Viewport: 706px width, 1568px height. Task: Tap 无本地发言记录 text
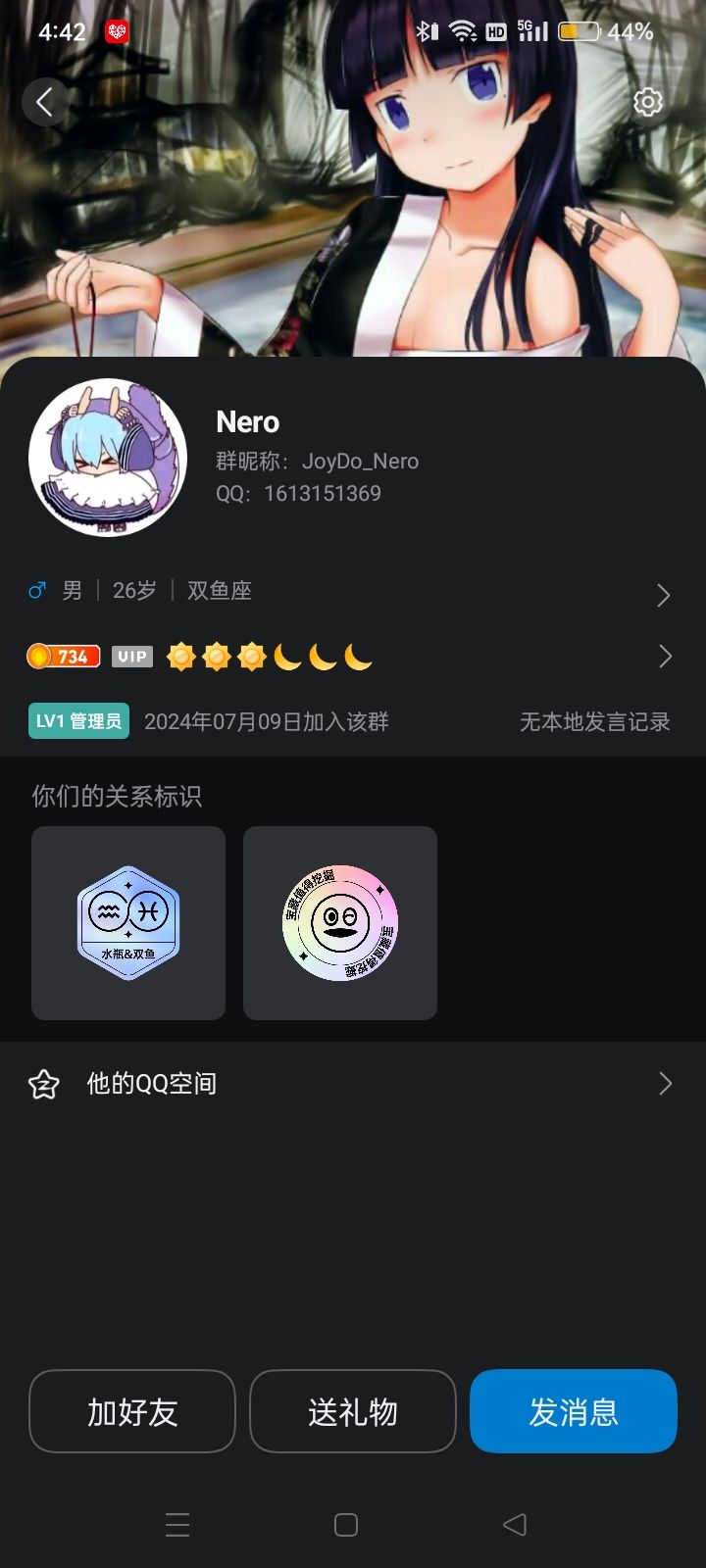point(595,720)
